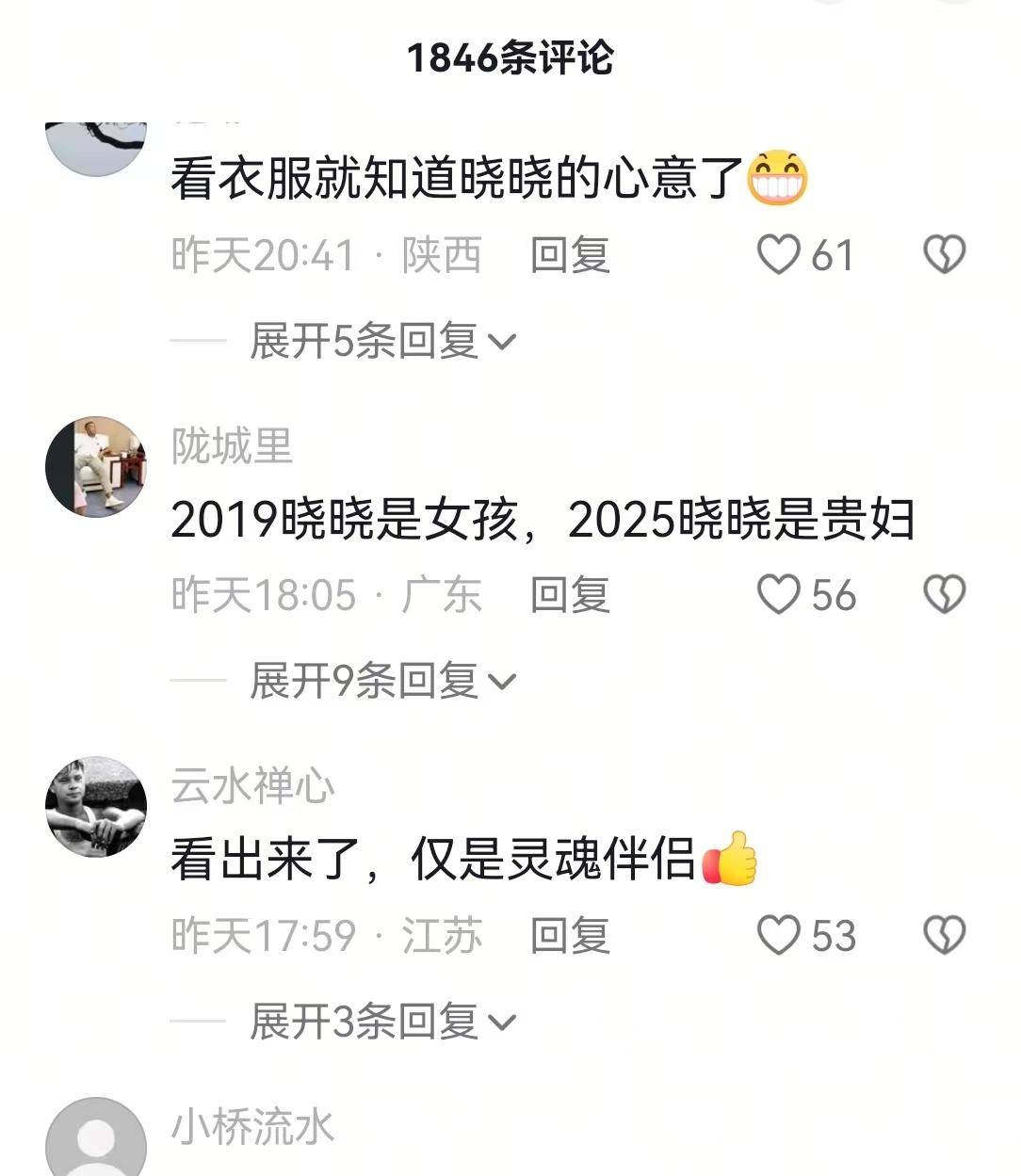The image size is (1021, 1176).
Task: Expand 展开5条回复
Action: (381, 341)
